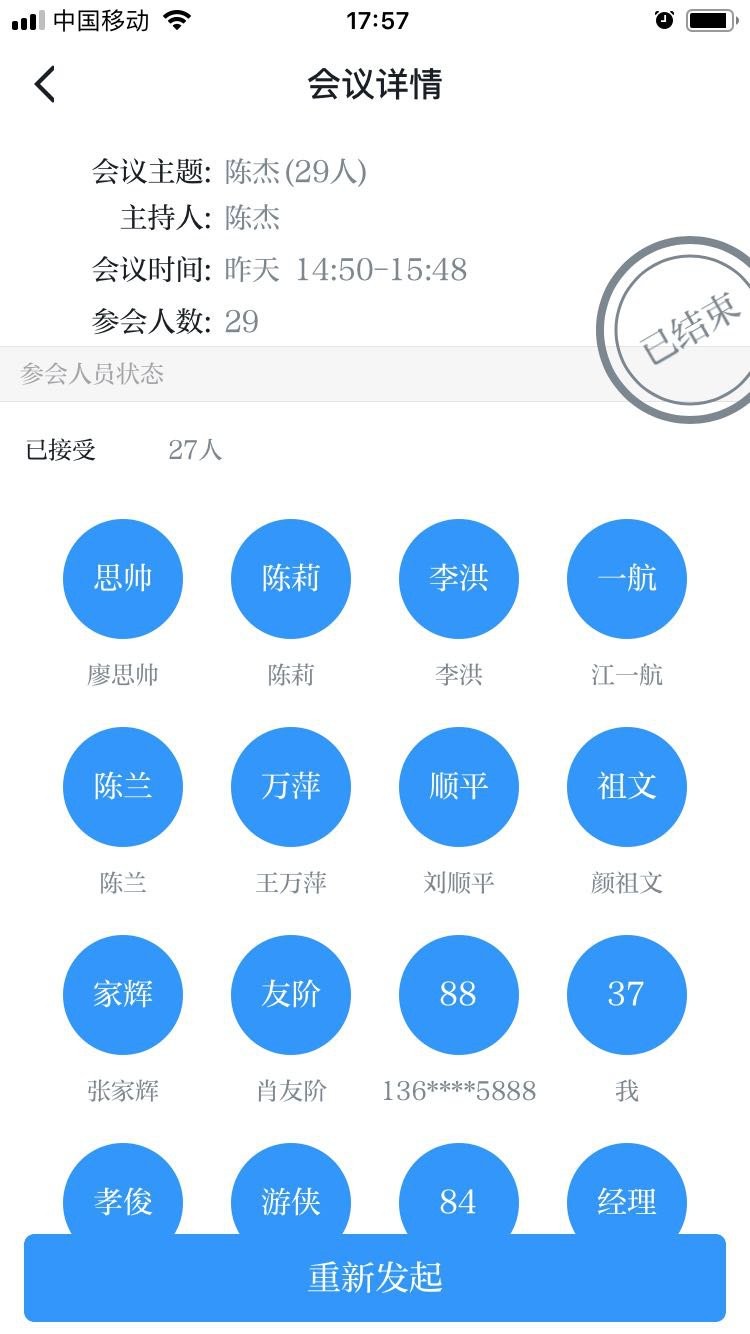Open 廖思帅's avatar circle
This screenshot has width=750, height=1334.
[123, 578]
